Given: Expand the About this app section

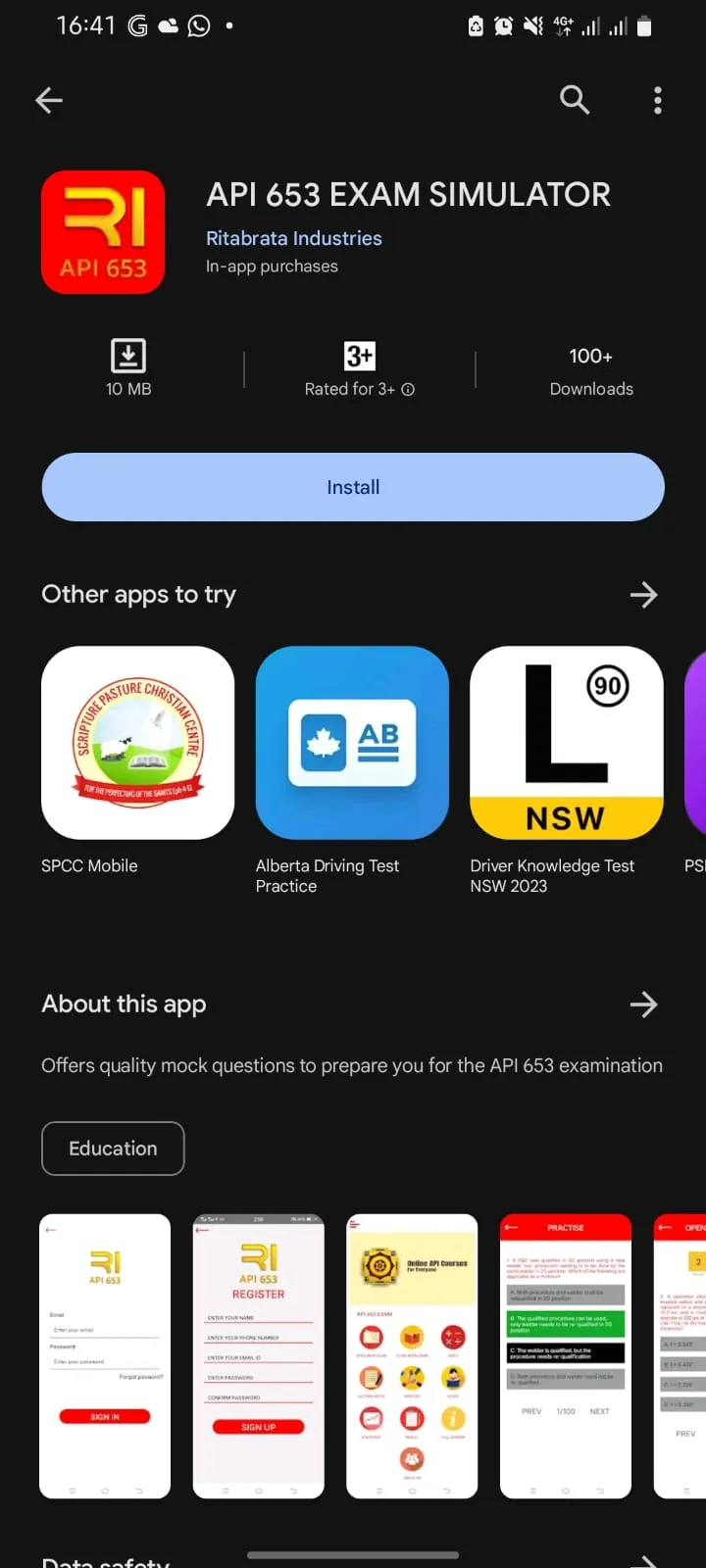Looking at the screenshot, I should point(643,1004).
